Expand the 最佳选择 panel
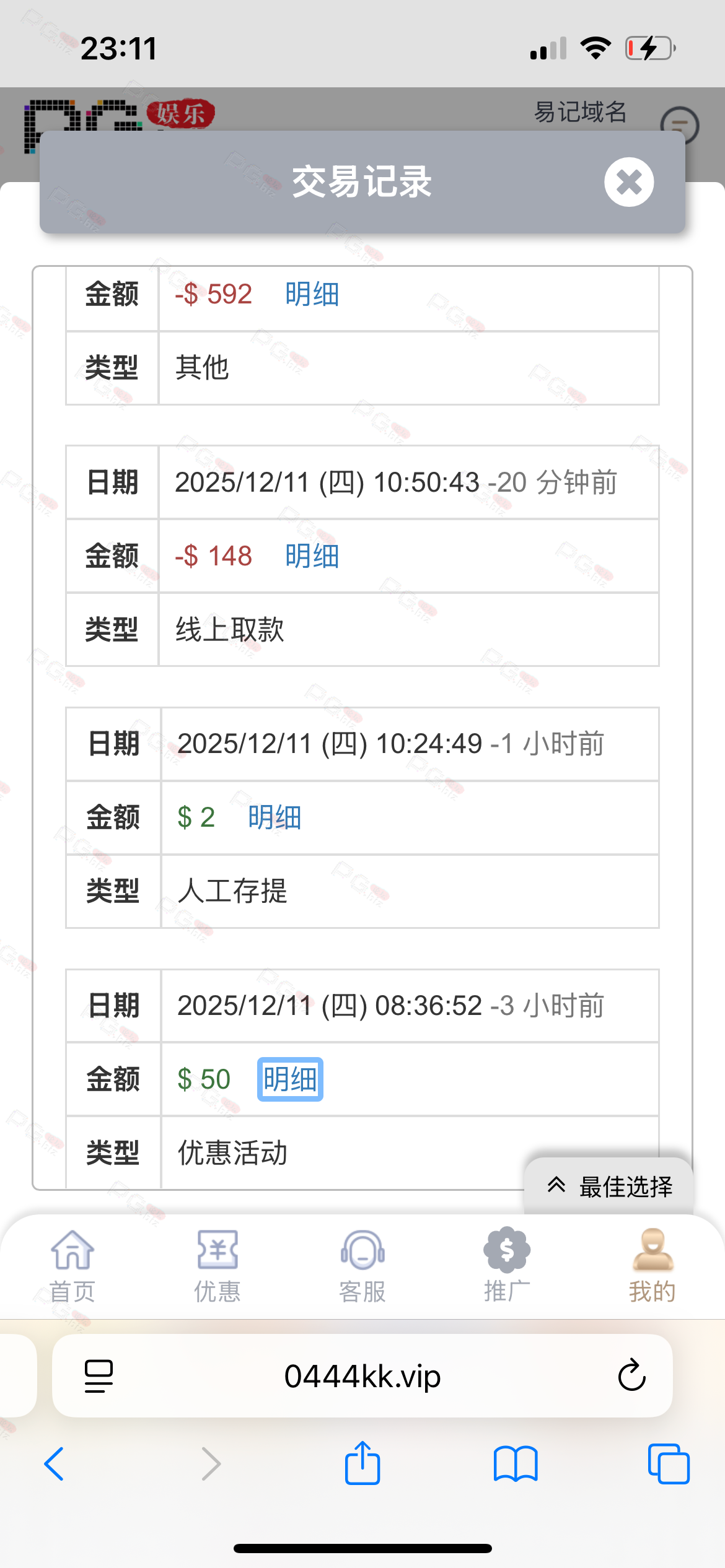 point(610,1187)
